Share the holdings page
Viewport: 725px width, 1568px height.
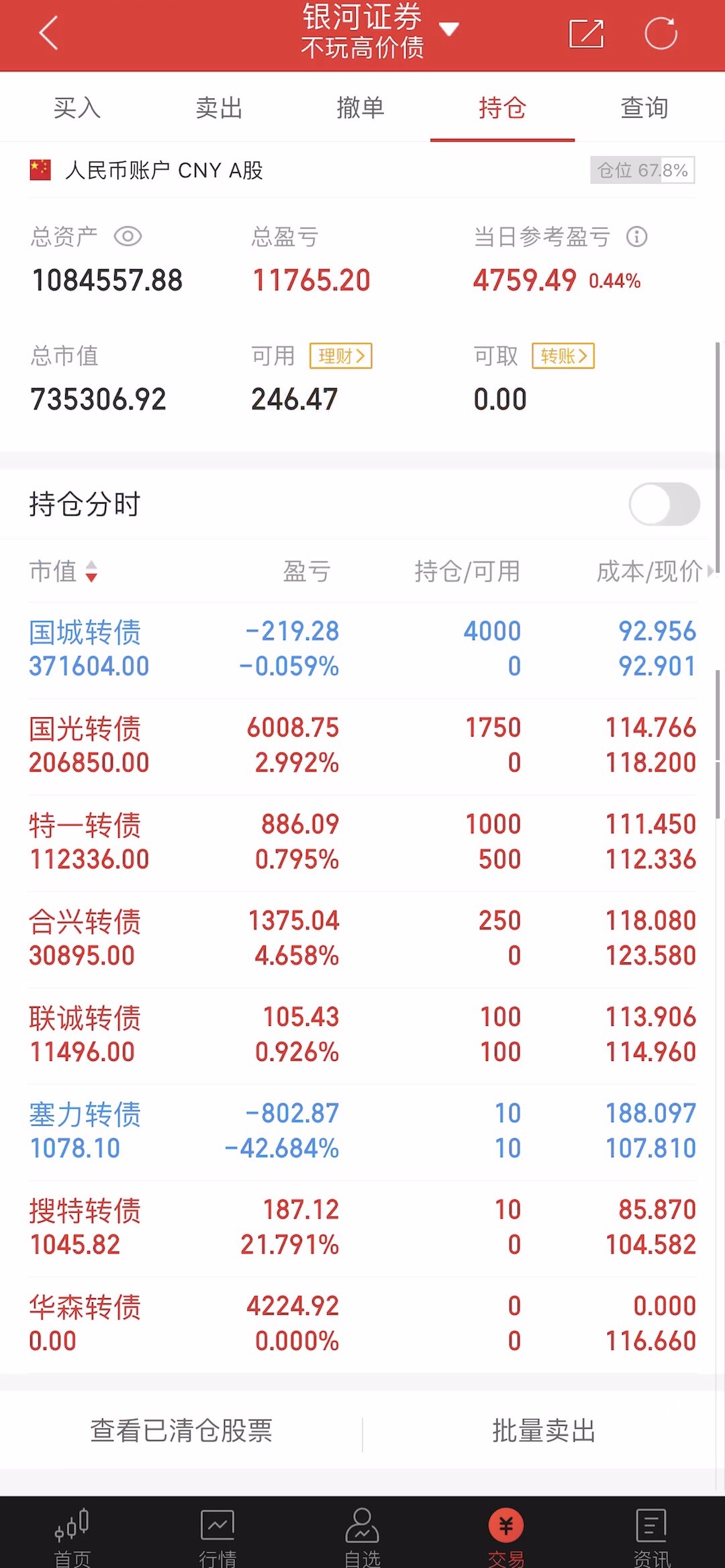(x=586, y=34)
